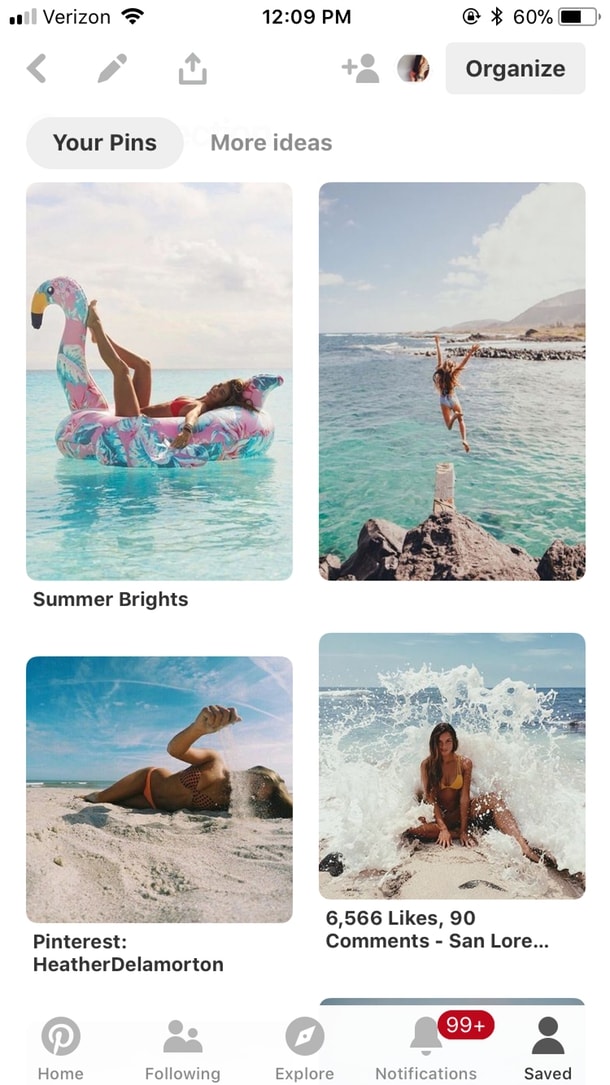
Task: Open the Saved tab
Action: coord(548,1048)
